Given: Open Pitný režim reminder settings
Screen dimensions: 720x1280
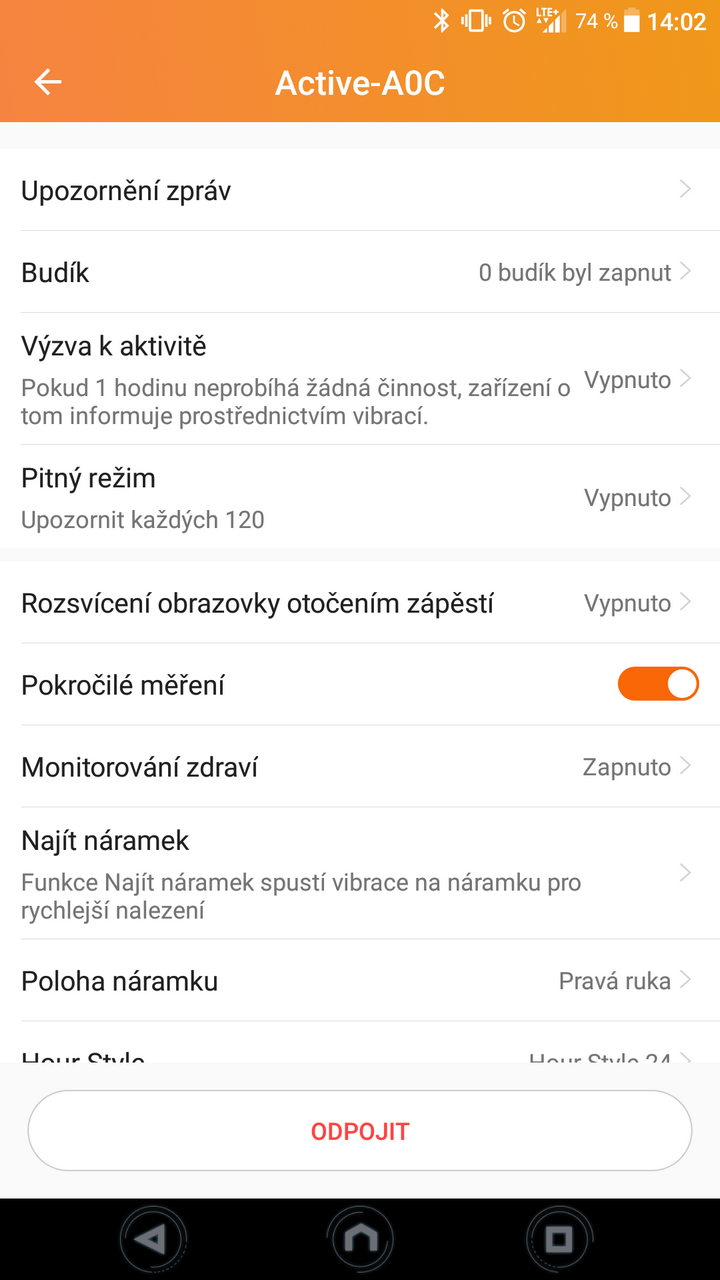Looking at the screenshot, I should [360, 497].
